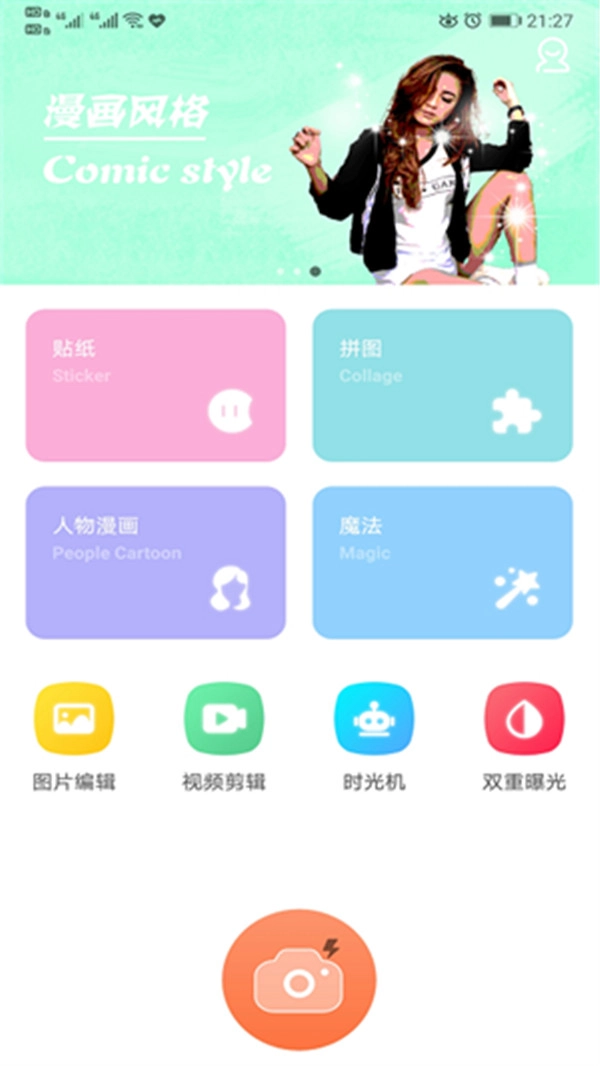This screenshot has width=600, height=1066.
Task: Open the profile icon at top right
Action: pyautogui.click(x=551, y=55)
